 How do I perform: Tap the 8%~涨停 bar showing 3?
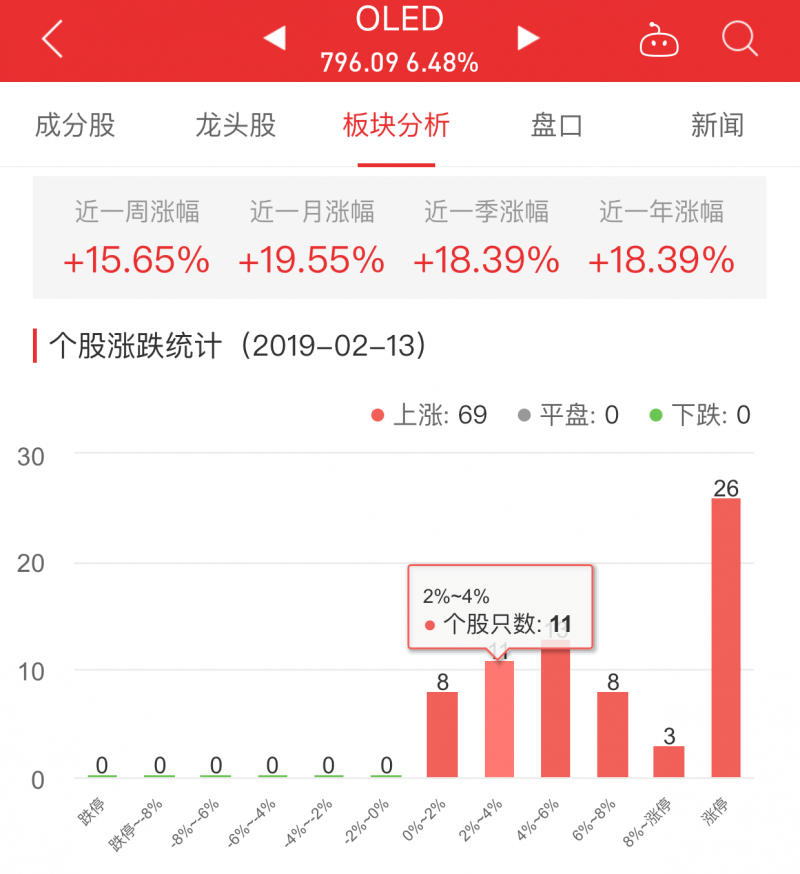[x=669, y=761]
